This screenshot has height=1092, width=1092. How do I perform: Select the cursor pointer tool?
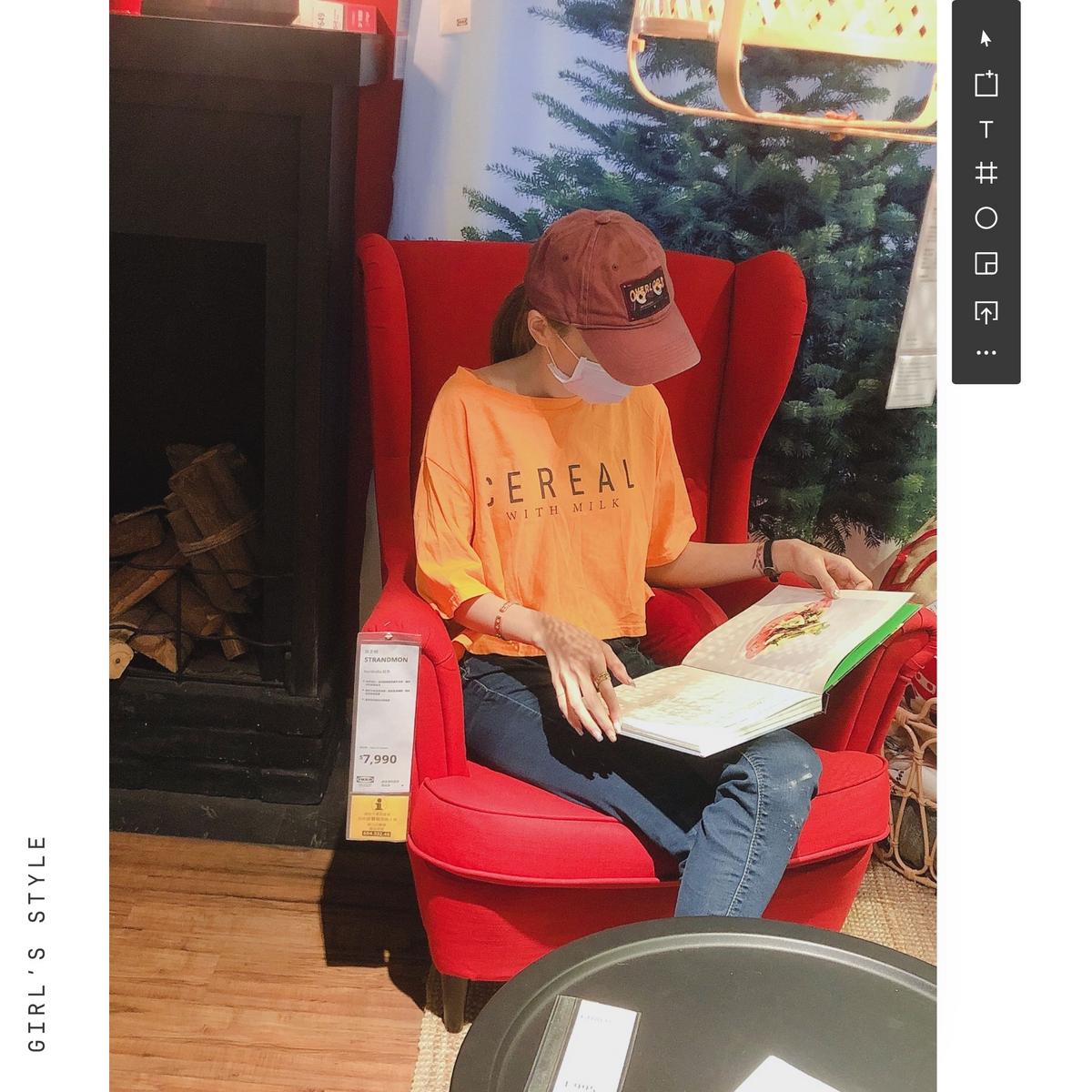point(986,38)
